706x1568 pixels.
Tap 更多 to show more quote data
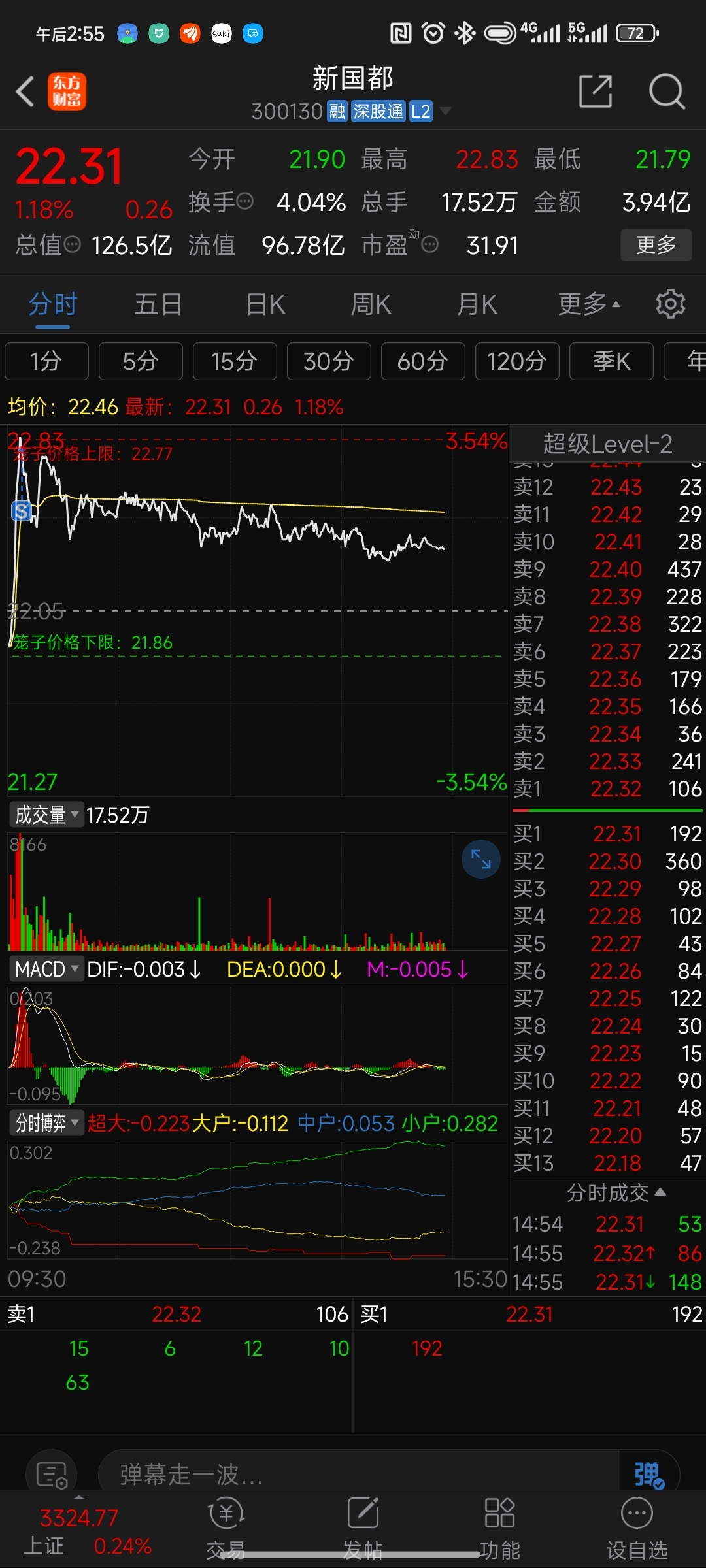pos(656,245)
